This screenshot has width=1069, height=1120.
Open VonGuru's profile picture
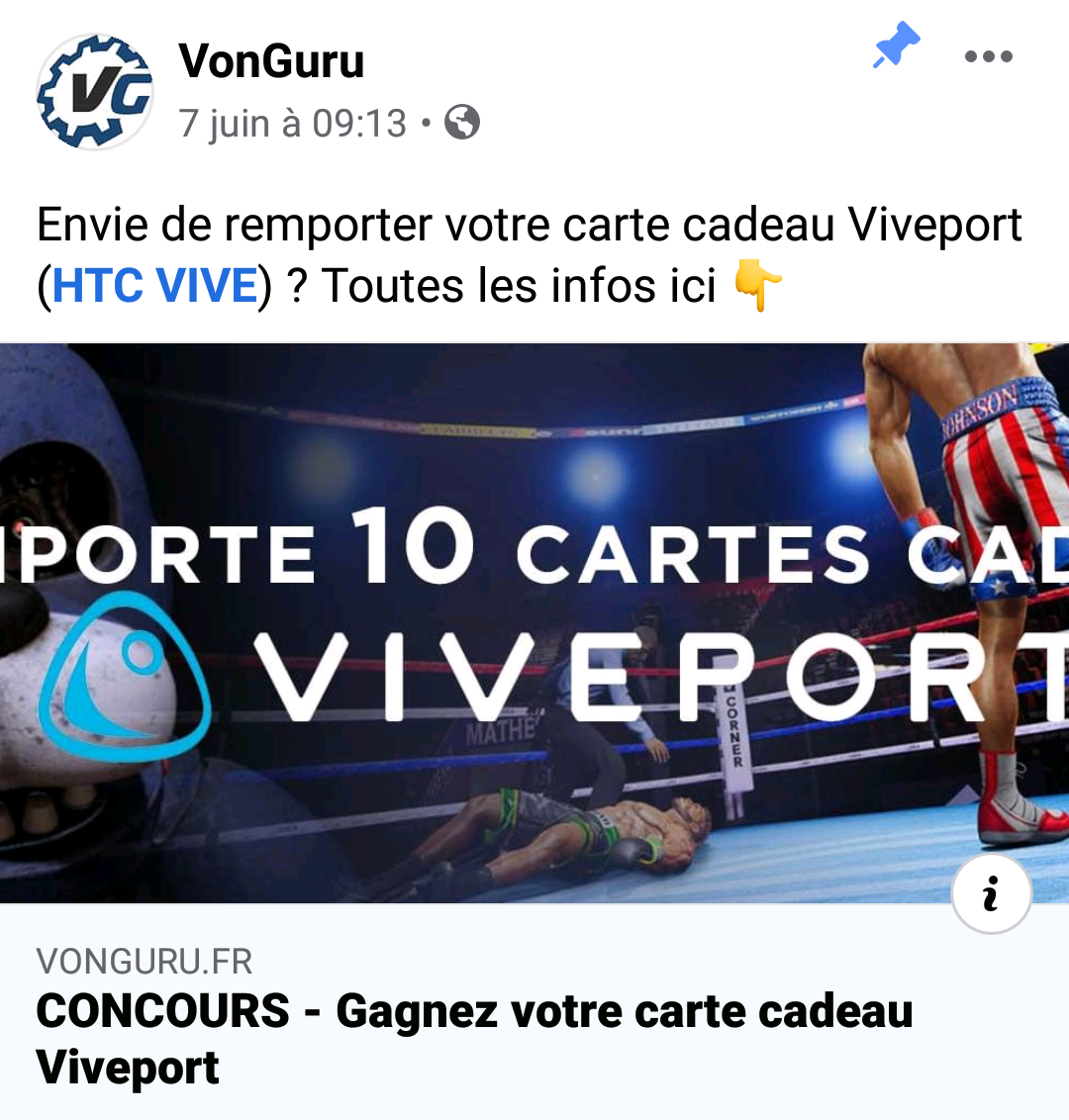click(x=94, y=92)
